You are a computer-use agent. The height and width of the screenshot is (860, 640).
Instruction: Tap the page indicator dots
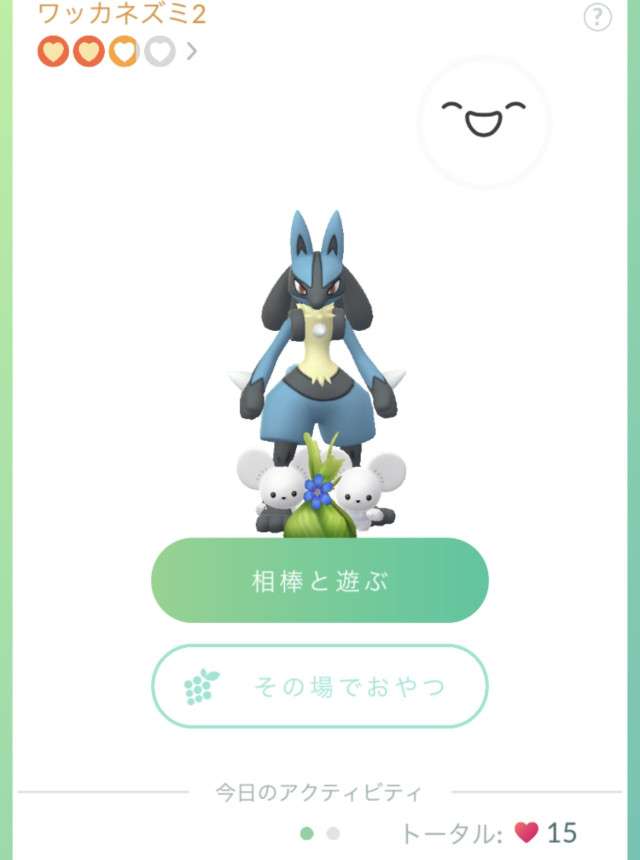click(320, 832)
